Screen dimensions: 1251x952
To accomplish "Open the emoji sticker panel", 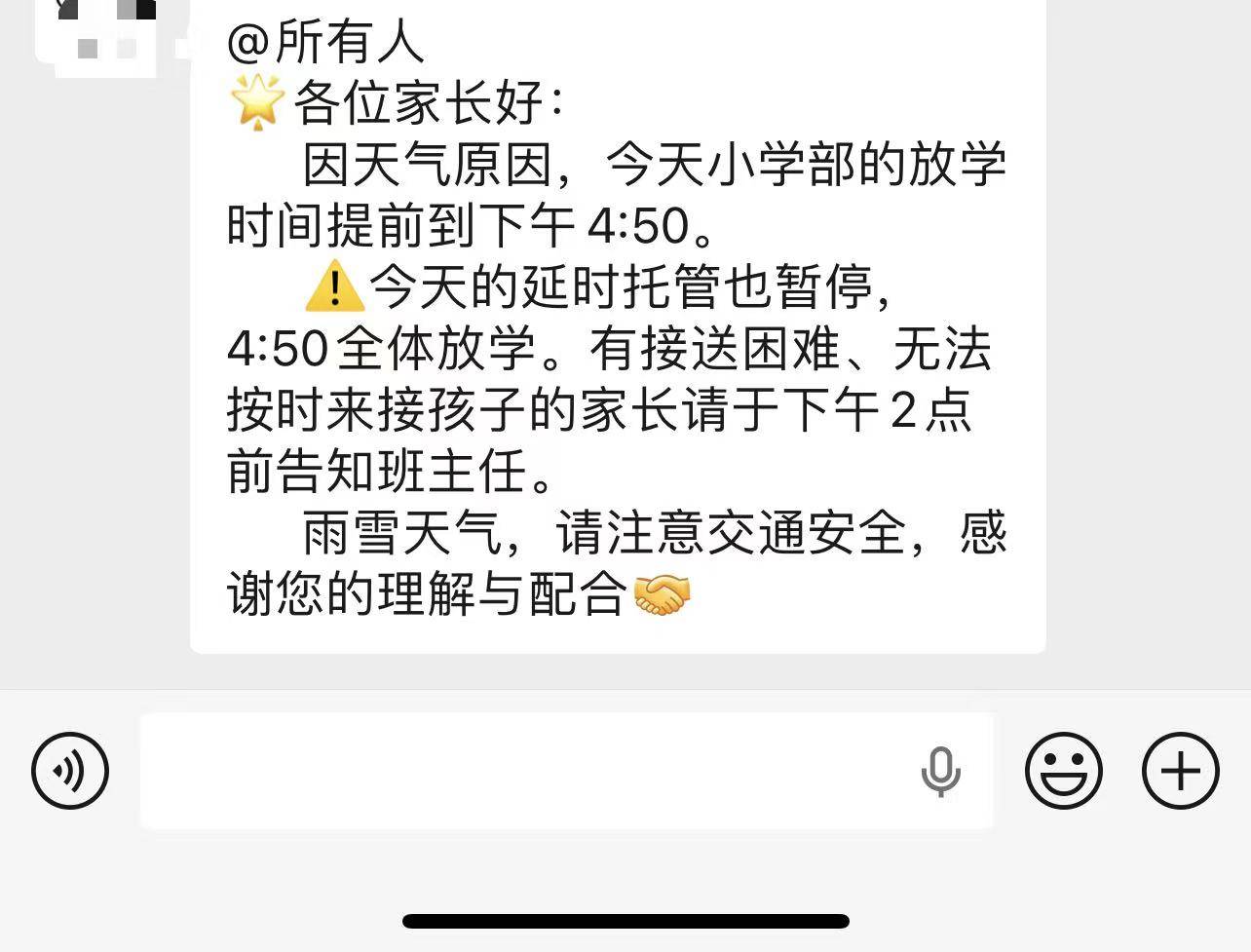I will point(1064,771).
